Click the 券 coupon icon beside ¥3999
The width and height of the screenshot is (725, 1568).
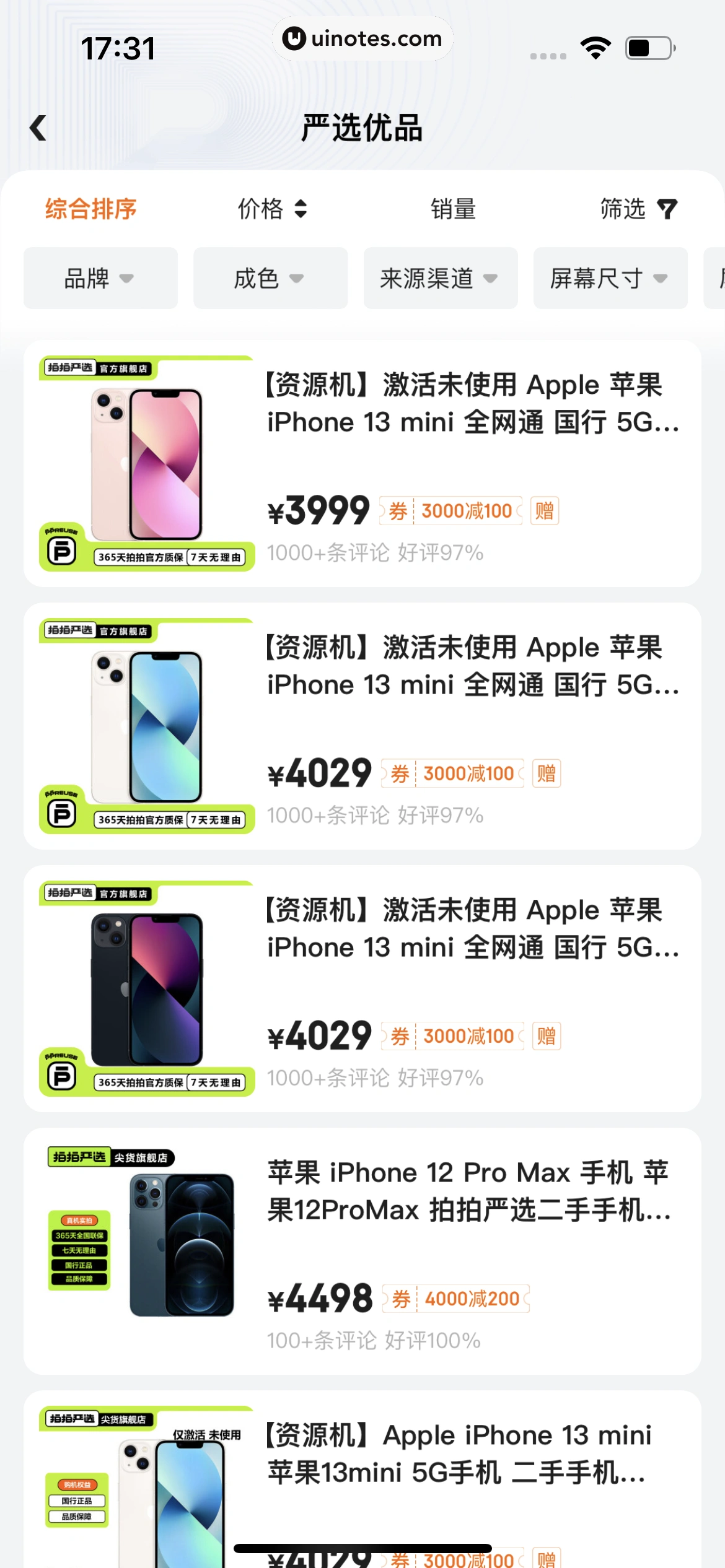(398, 510)
